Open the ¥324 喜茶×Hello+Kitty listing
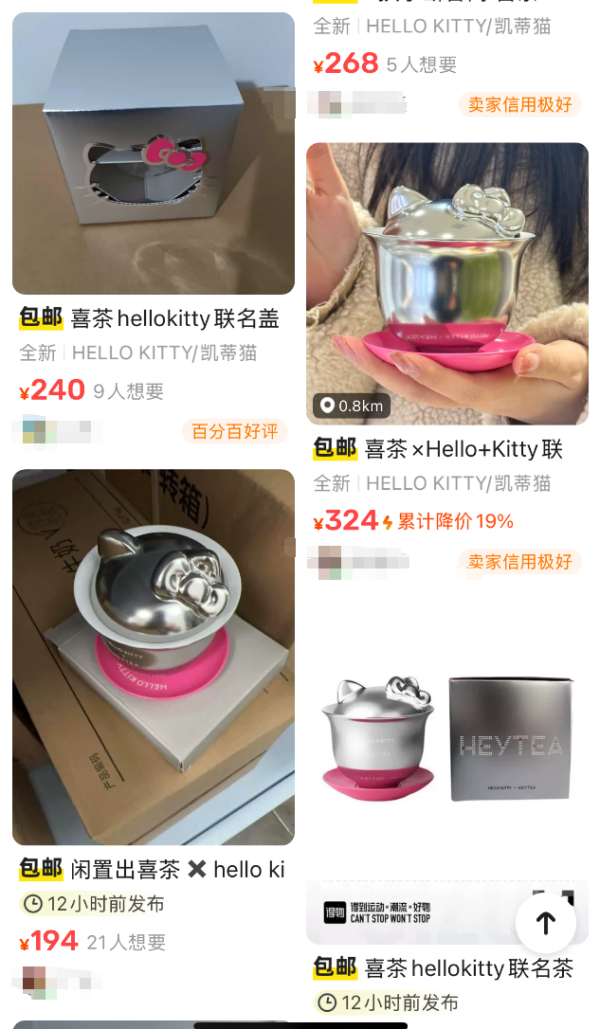This screenshot has height=1029, width=600. pyautogui.click(x=447, y=283)
